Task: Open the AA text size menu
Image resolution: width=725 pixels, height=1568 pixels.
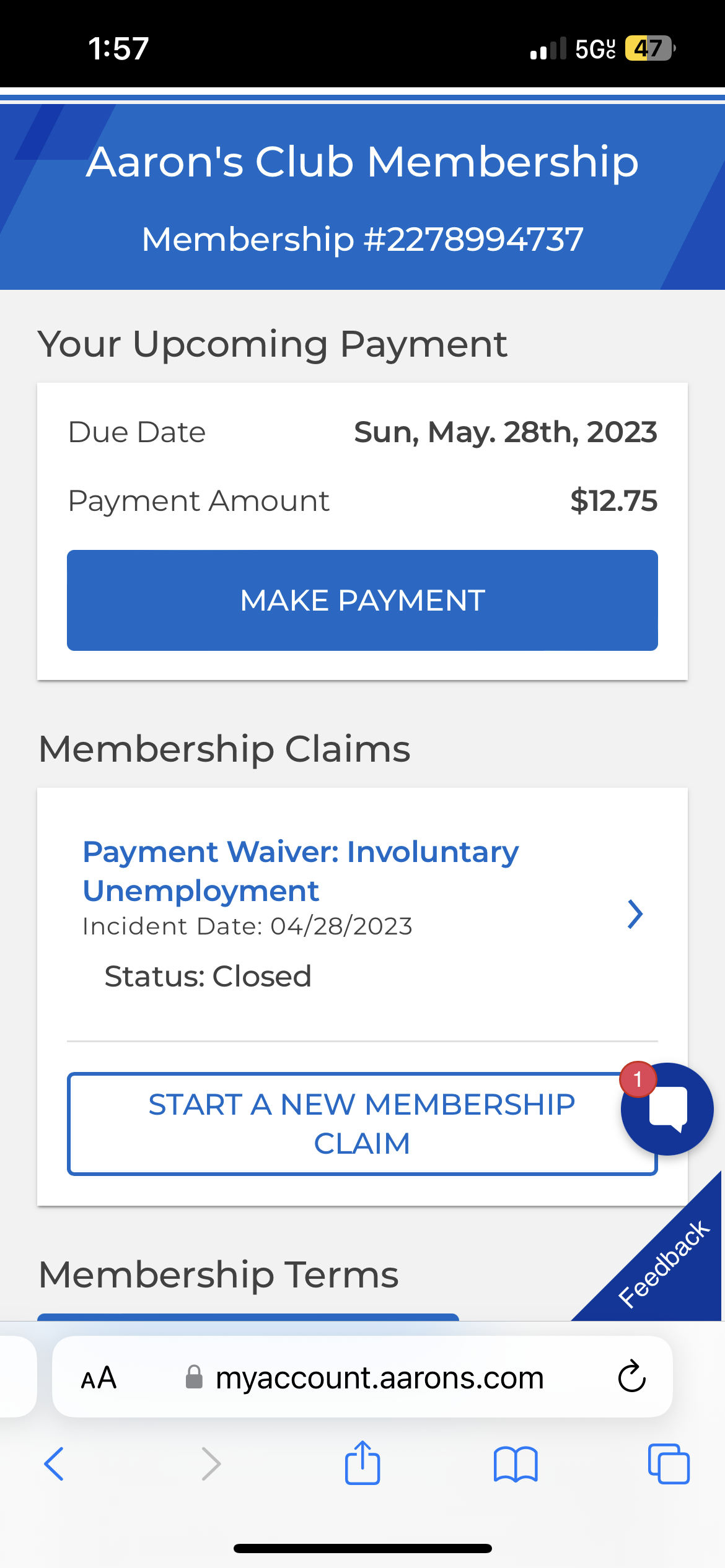Action: tap(99, 1378)
